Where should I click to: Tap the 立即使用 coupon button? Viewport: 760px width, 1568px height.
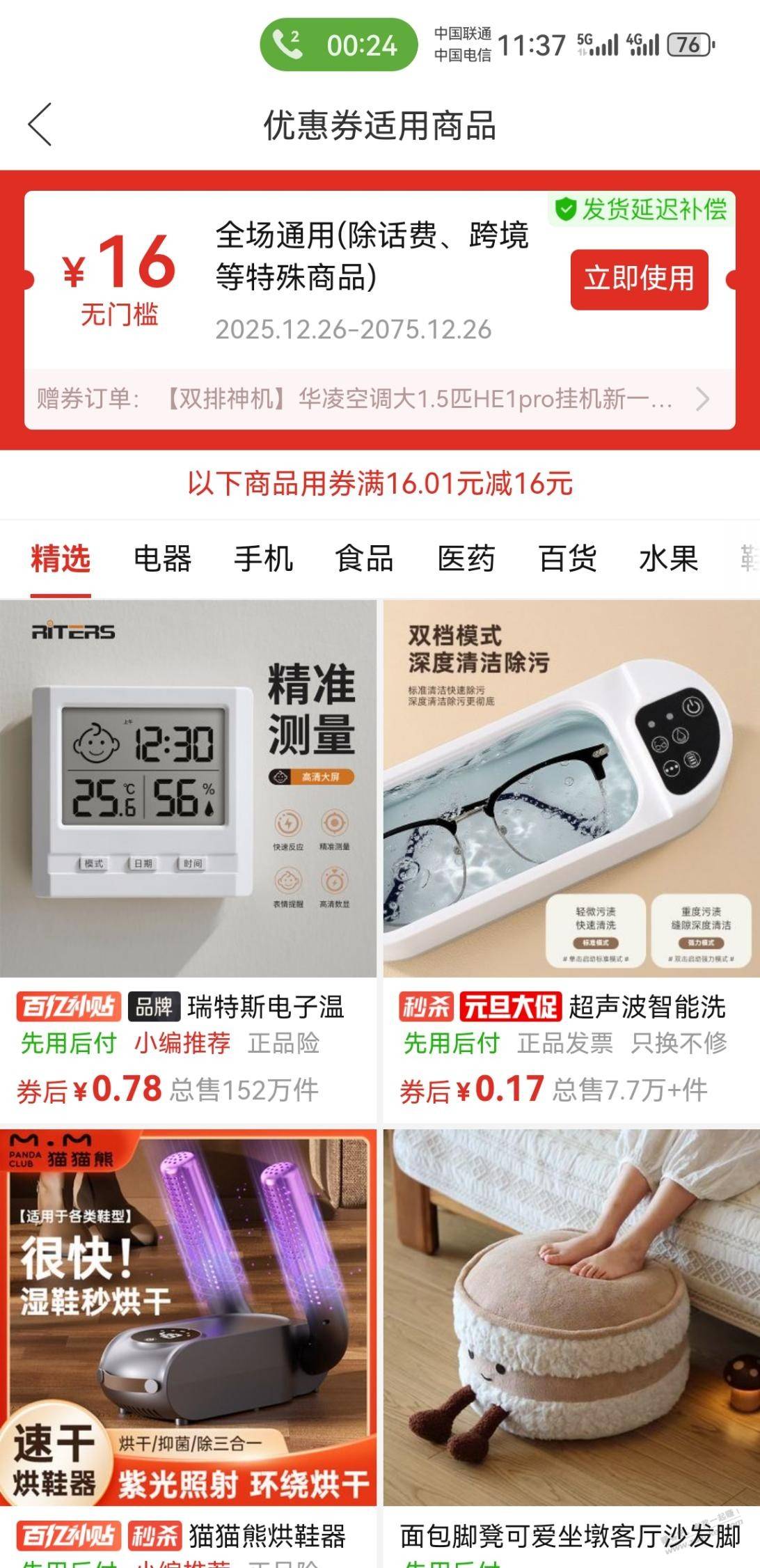coord(639,279)
